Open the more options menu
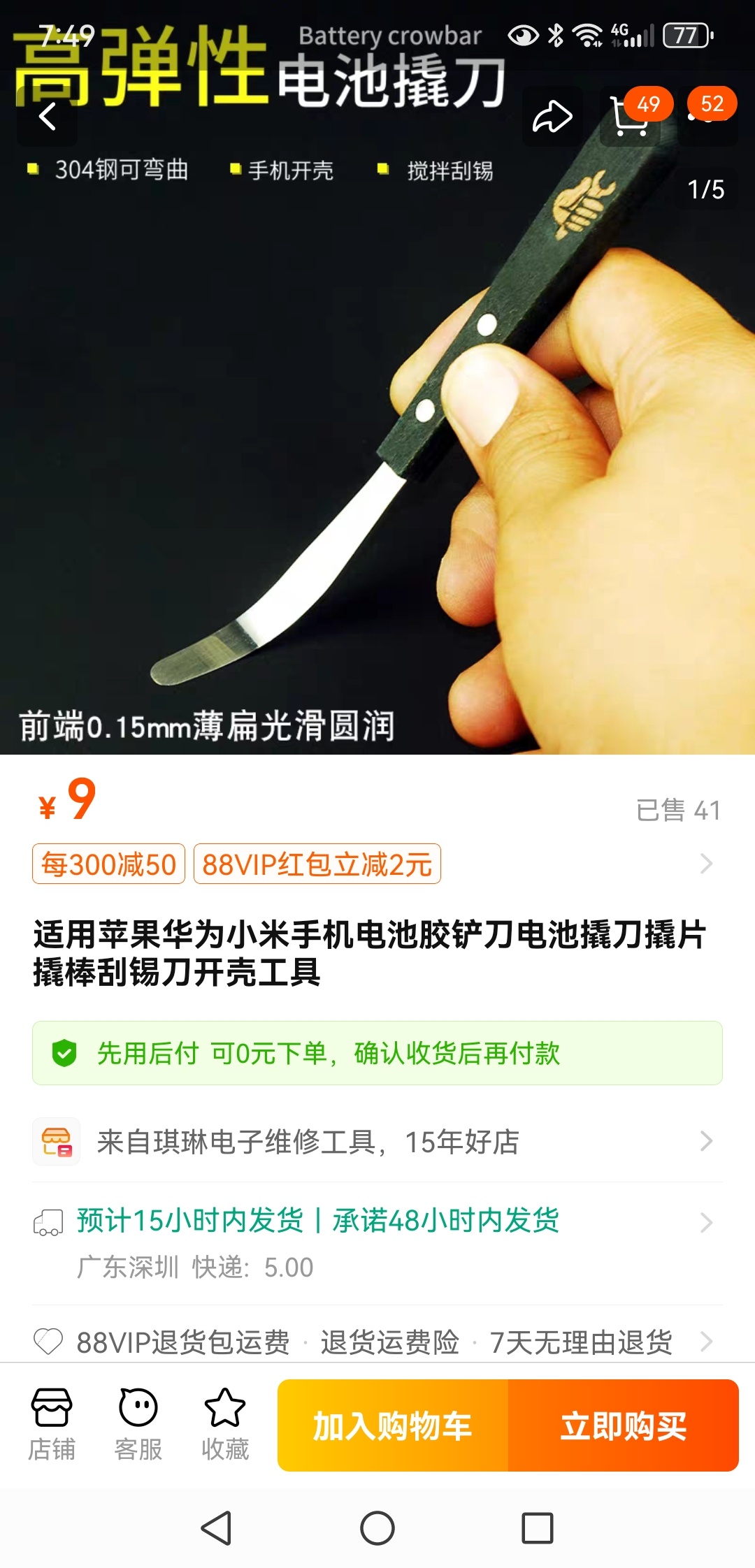This screenshot has width=755, height=1568. [x=708, y=117]
